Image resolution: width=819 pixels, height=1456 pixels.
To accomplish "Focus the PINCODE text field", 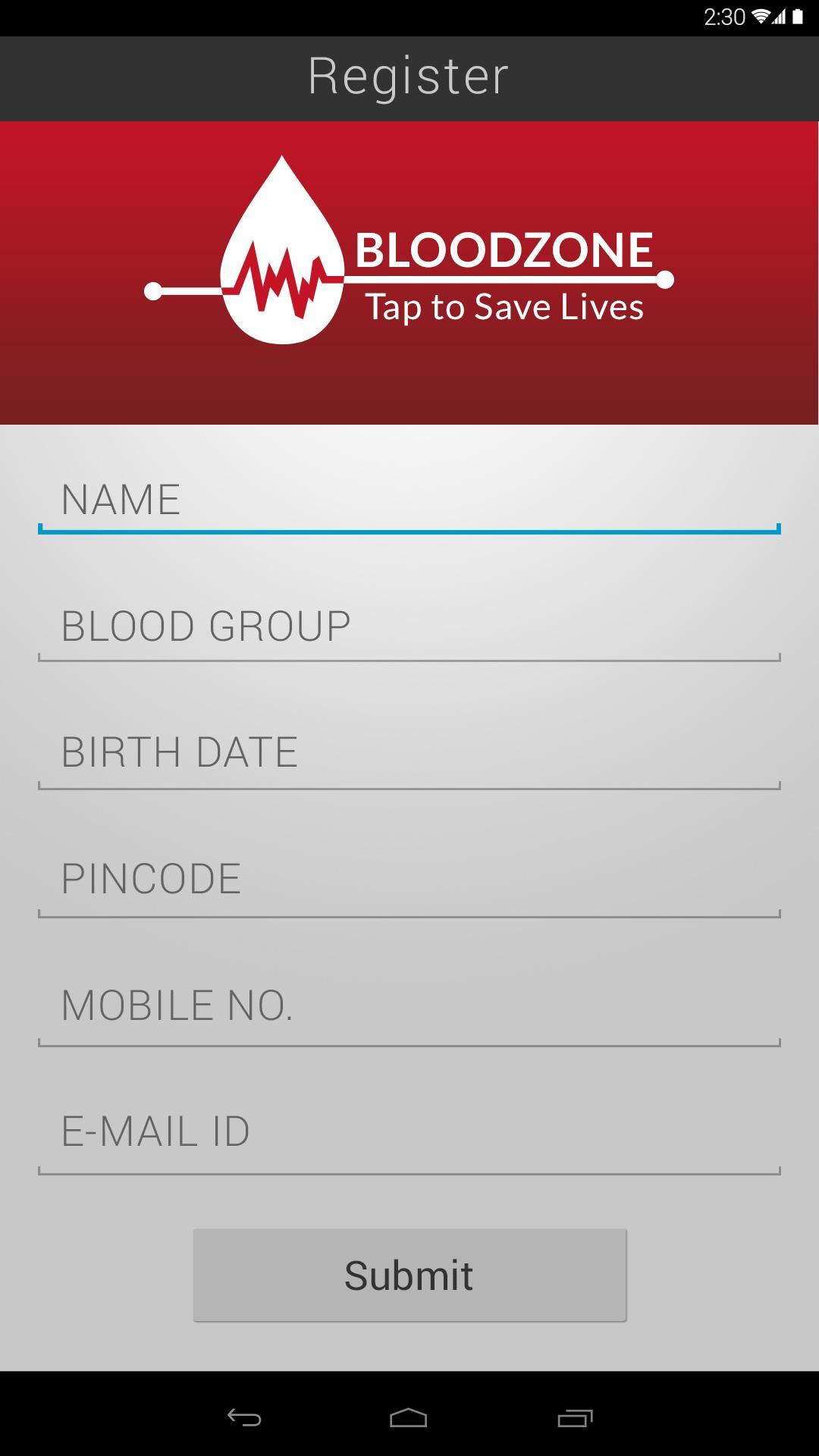I will click(x=409, y=880).
